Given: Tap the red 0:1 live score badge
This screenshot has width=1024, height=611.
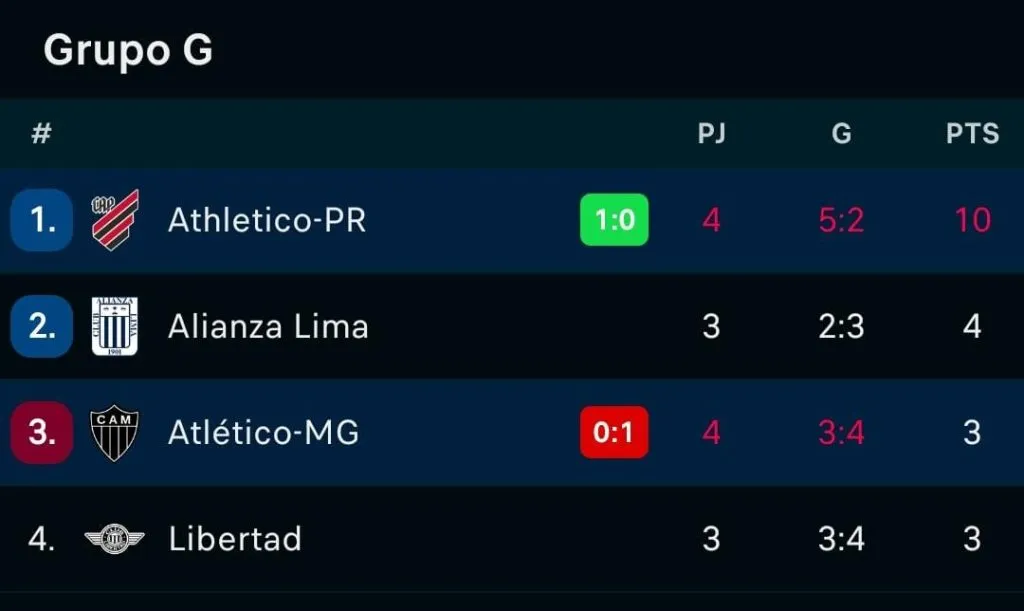Looking at the screenshot, I should click(x=614, y=433).
